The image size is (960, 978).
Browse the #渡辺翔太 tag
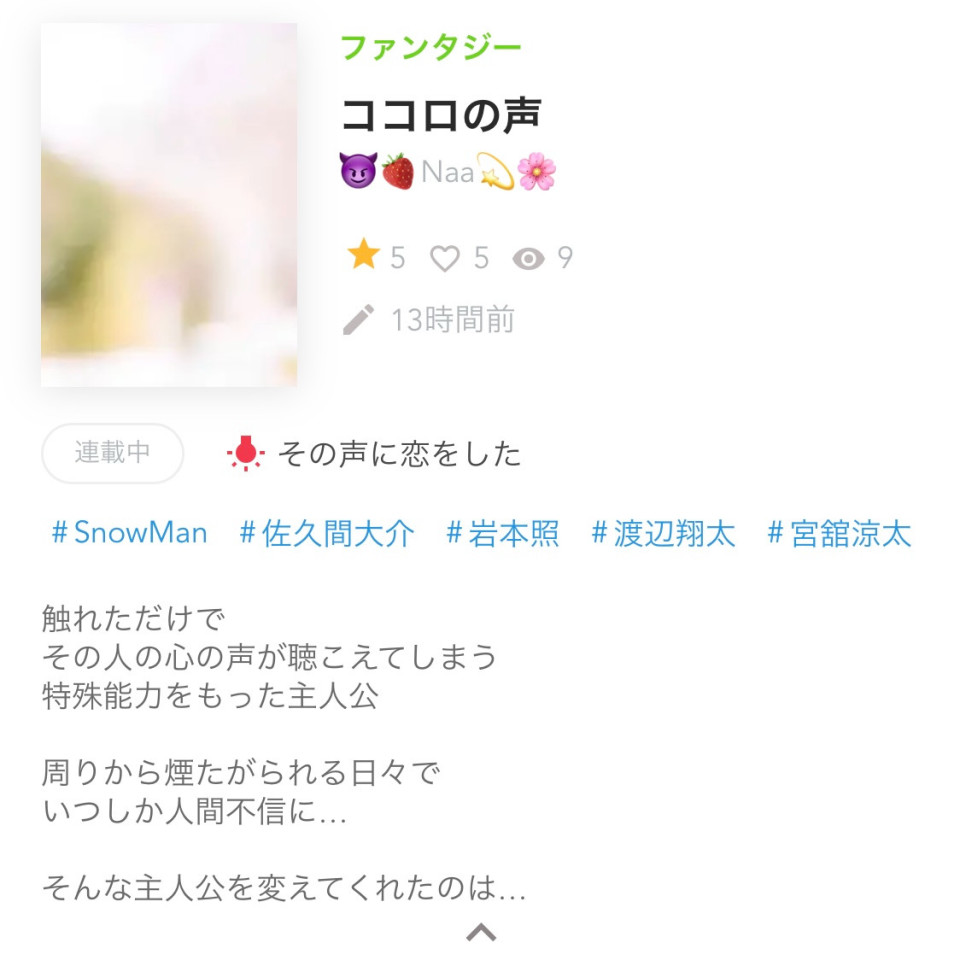pos(664,533)
